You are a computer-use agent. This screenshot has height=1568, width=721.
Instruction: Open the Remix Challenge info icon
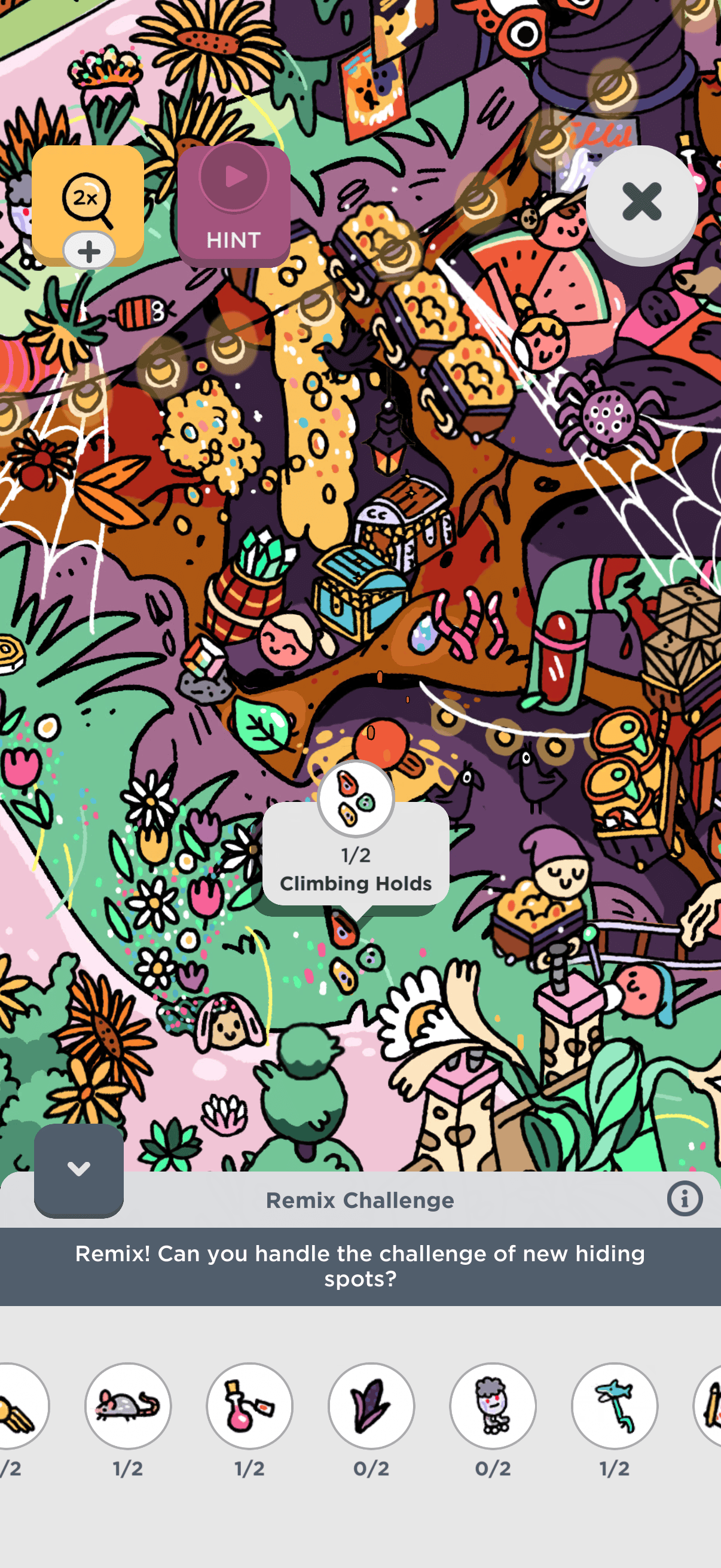pyautogui.click(x=684, y=1198)
